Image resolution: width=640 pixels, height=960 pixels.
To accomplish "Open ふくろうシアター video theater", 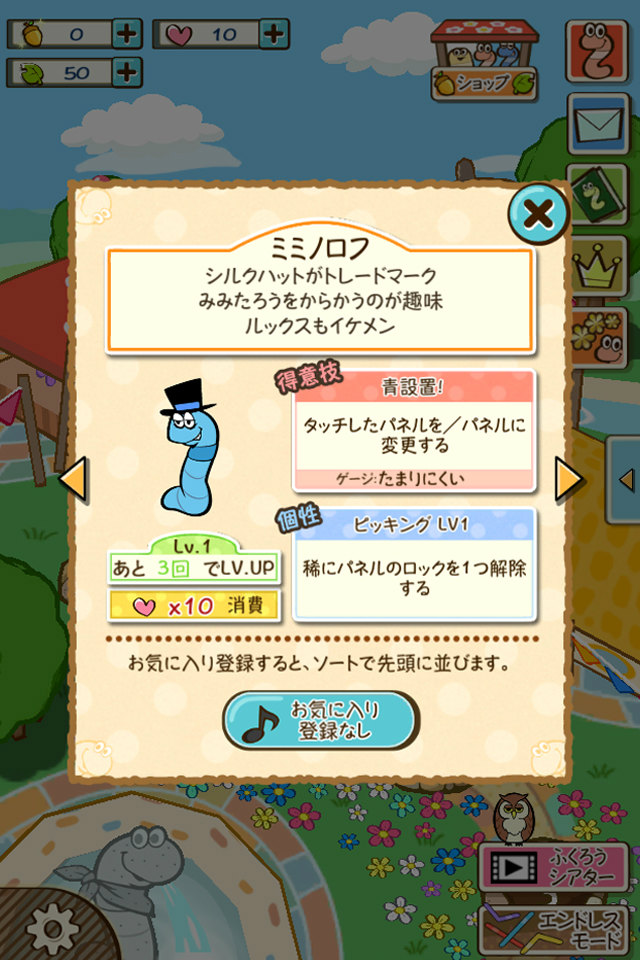I will click(554, 867).
